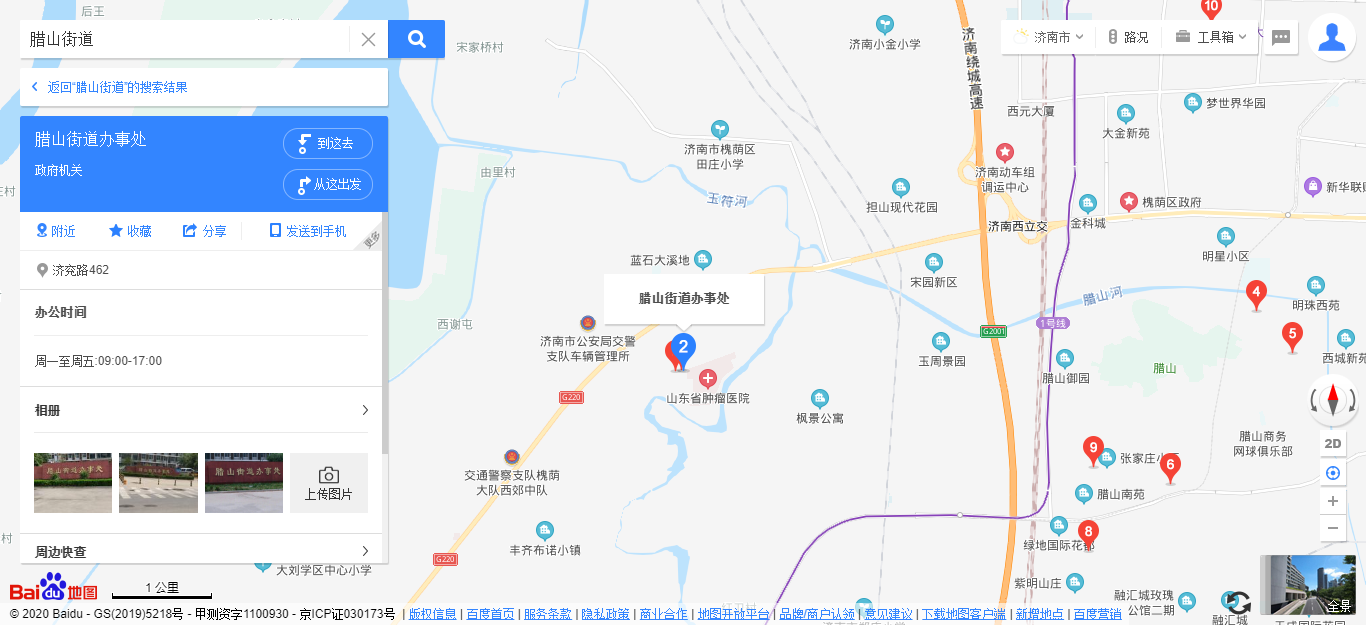Viewport: 1366px width, 625px height.
Task: Open the user profile avatar
Action: 1331,37
